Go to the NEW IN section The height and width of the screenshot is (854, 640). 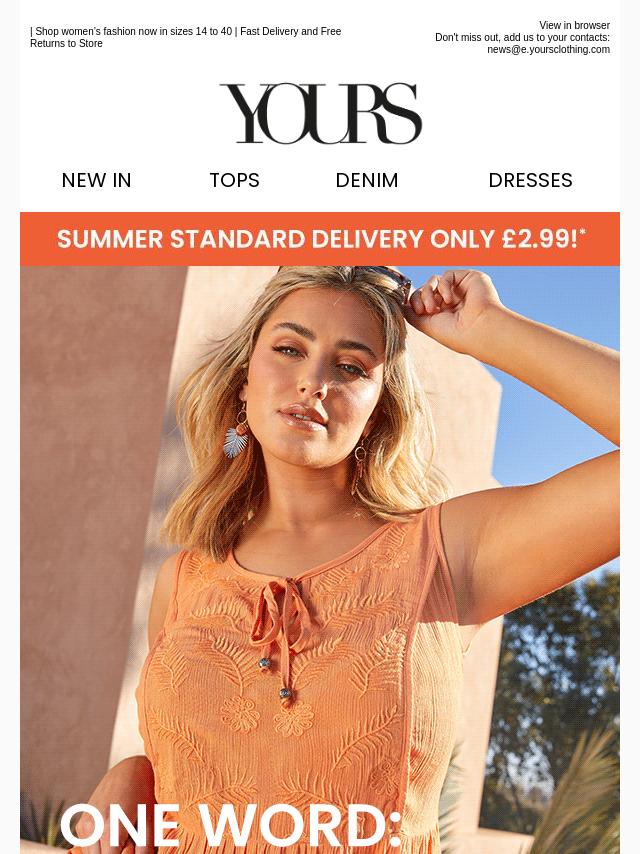pos(96,180)
